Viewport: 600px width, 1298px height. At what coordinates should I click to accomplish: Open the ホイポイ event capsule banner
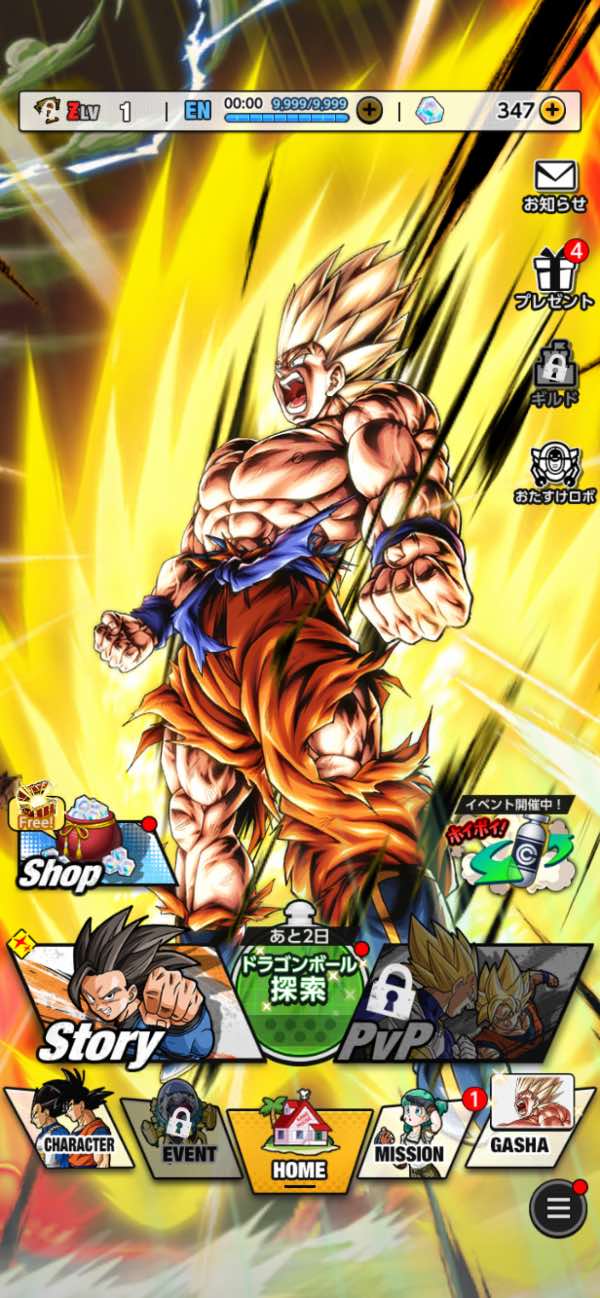(x=515, y=845)
